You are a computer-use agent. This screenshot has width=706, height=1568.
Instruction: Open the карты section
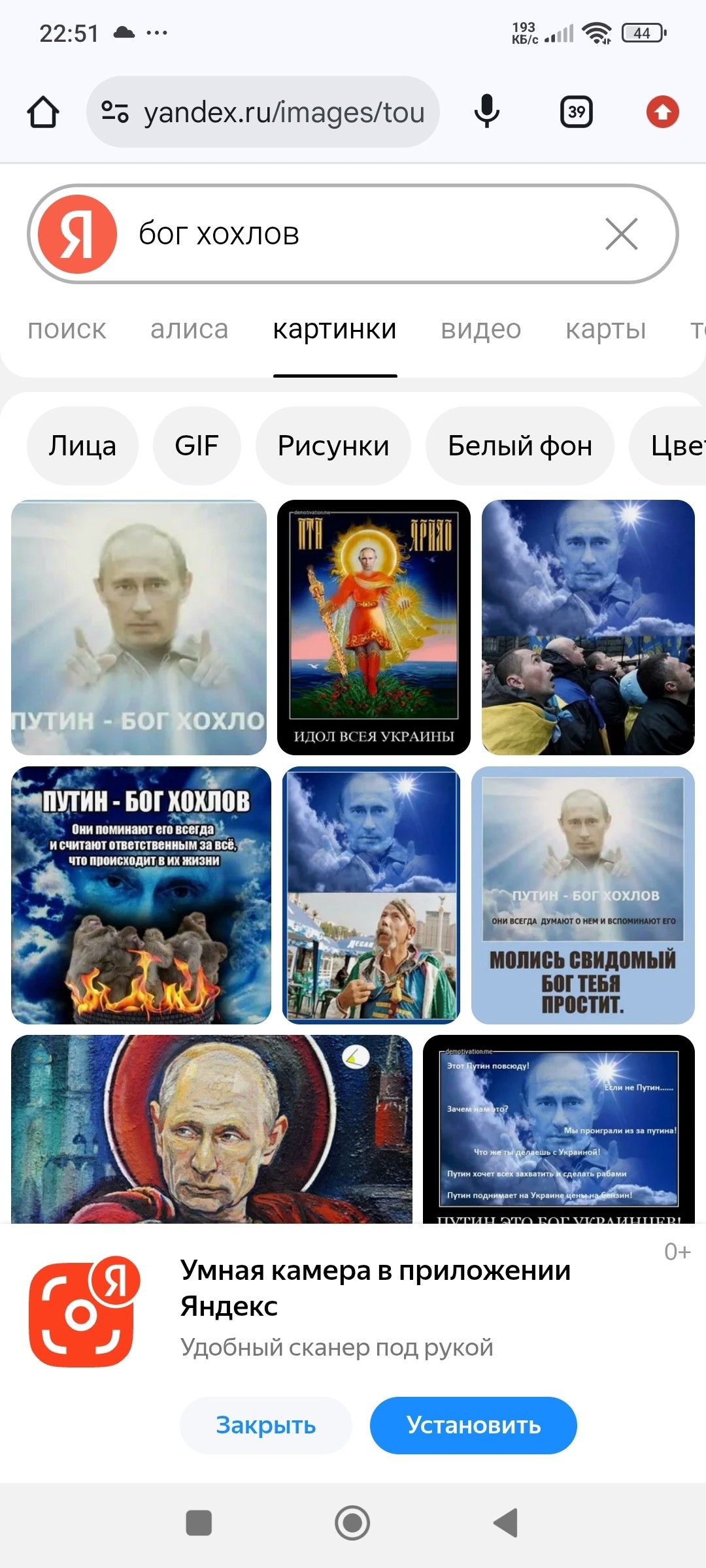pos(605,330)
